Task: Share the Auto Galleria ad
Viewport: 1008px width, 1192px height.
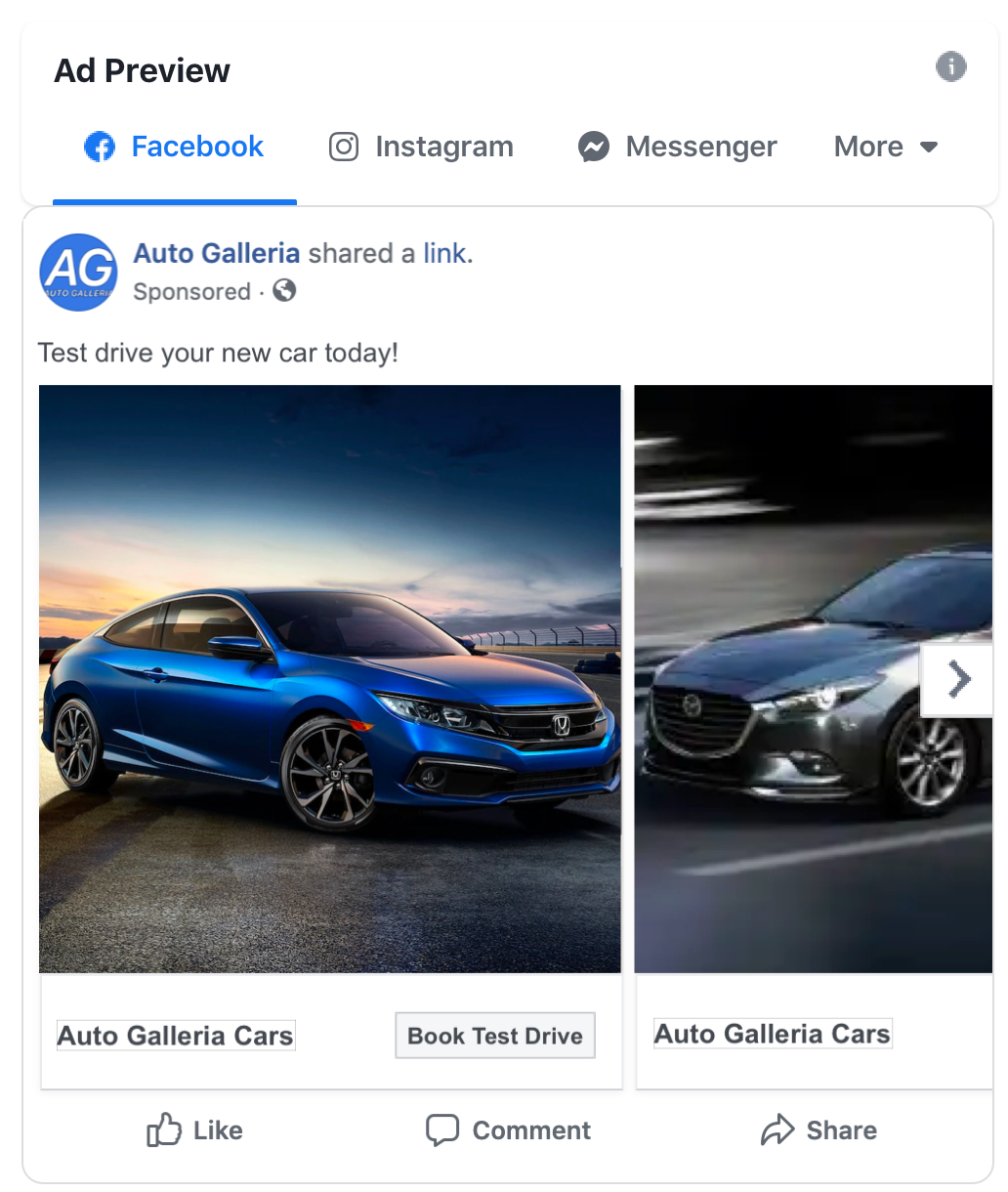Action: [x=819, y=1130]
